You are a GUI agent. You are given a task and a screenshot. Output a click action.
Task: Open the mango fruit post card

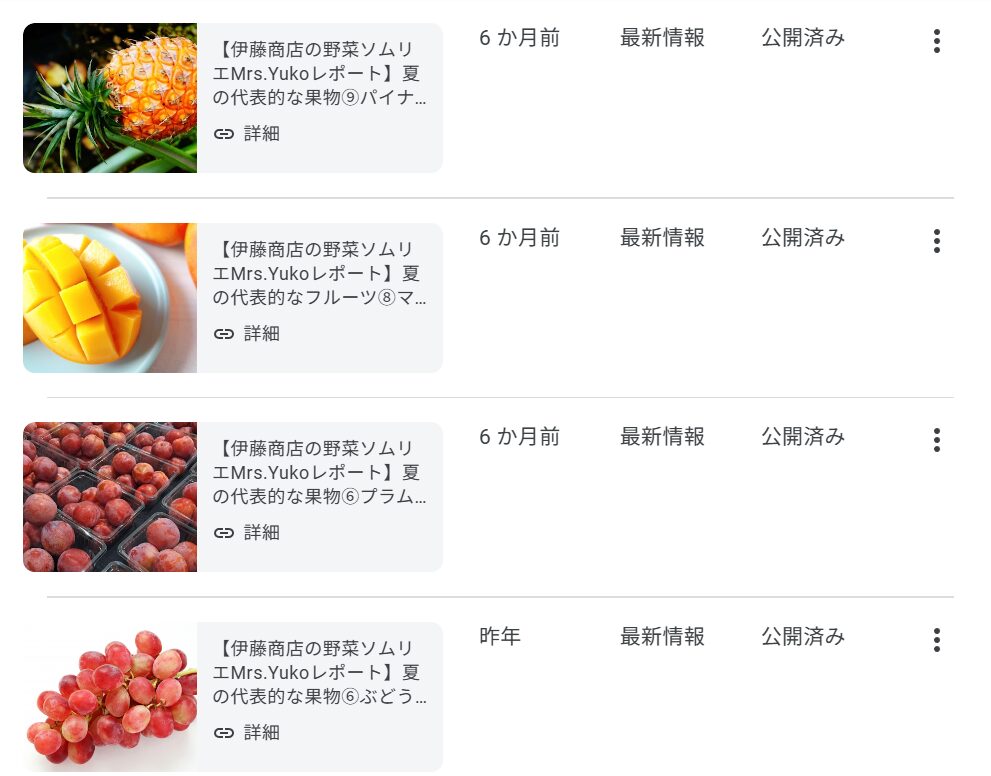[318, 274]
